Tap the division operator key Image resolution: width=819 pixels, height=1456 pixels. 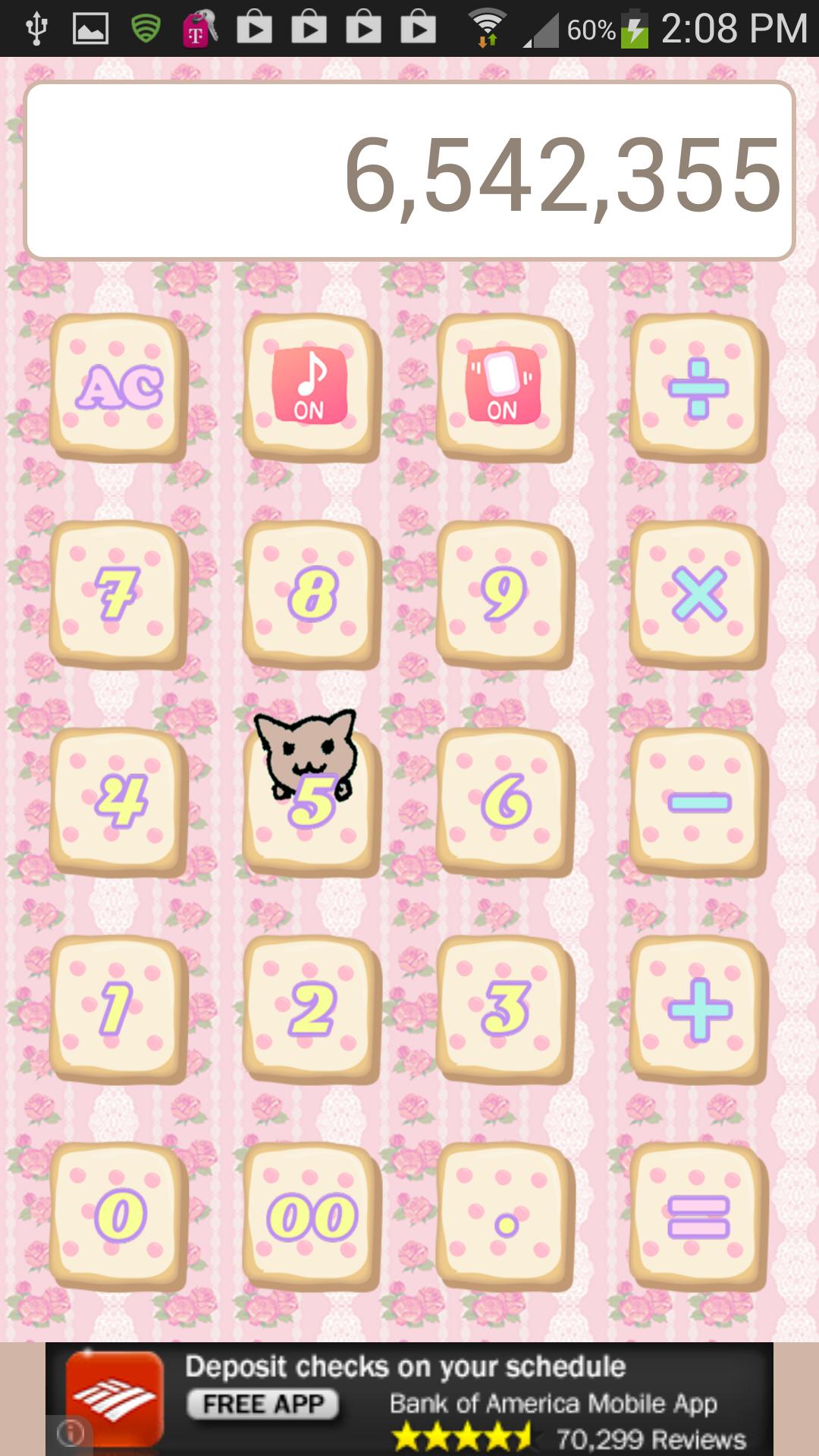pyautogui.click(x=698, y=388)
